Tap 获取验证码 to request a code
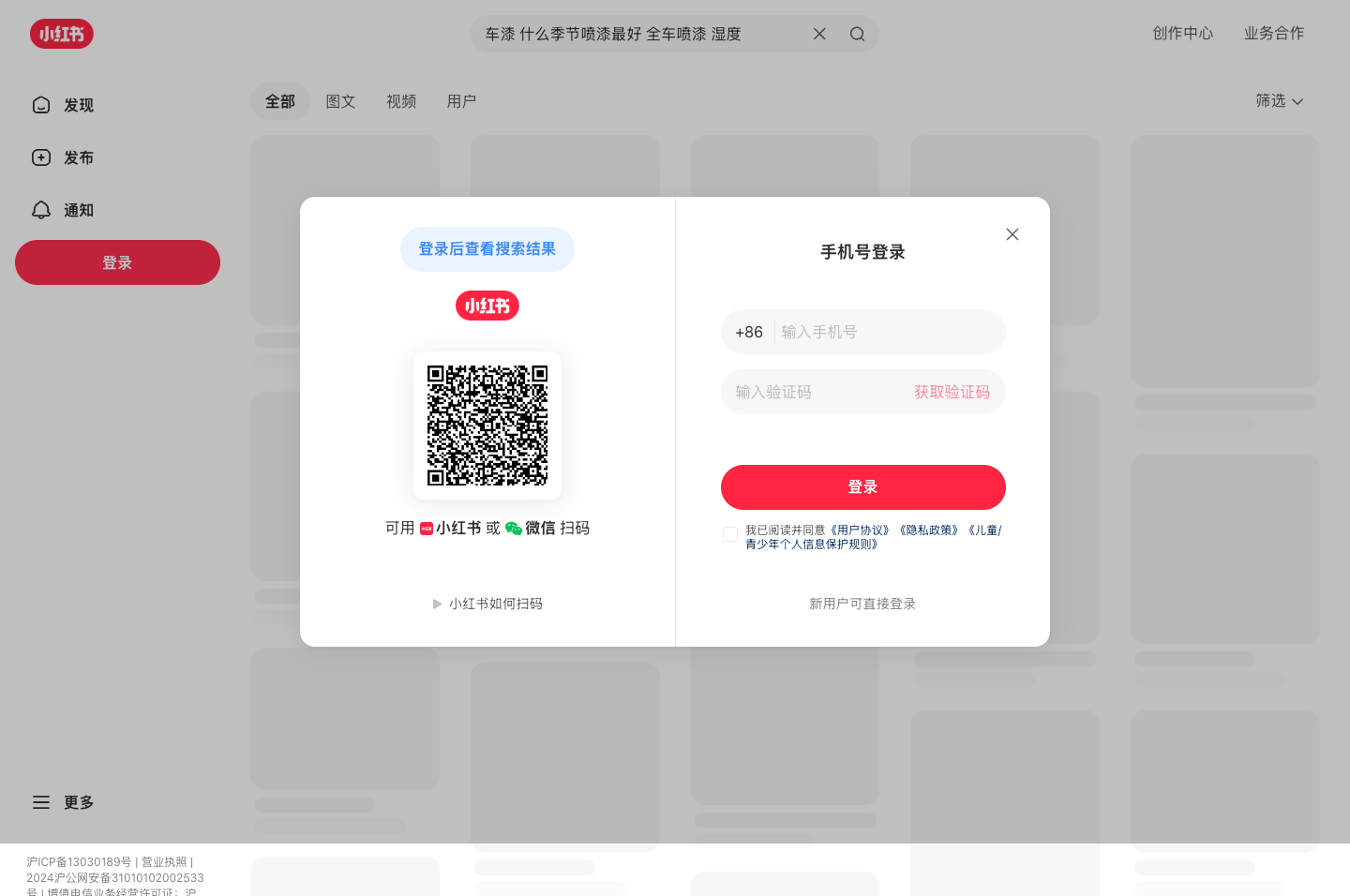 [952, 392]
